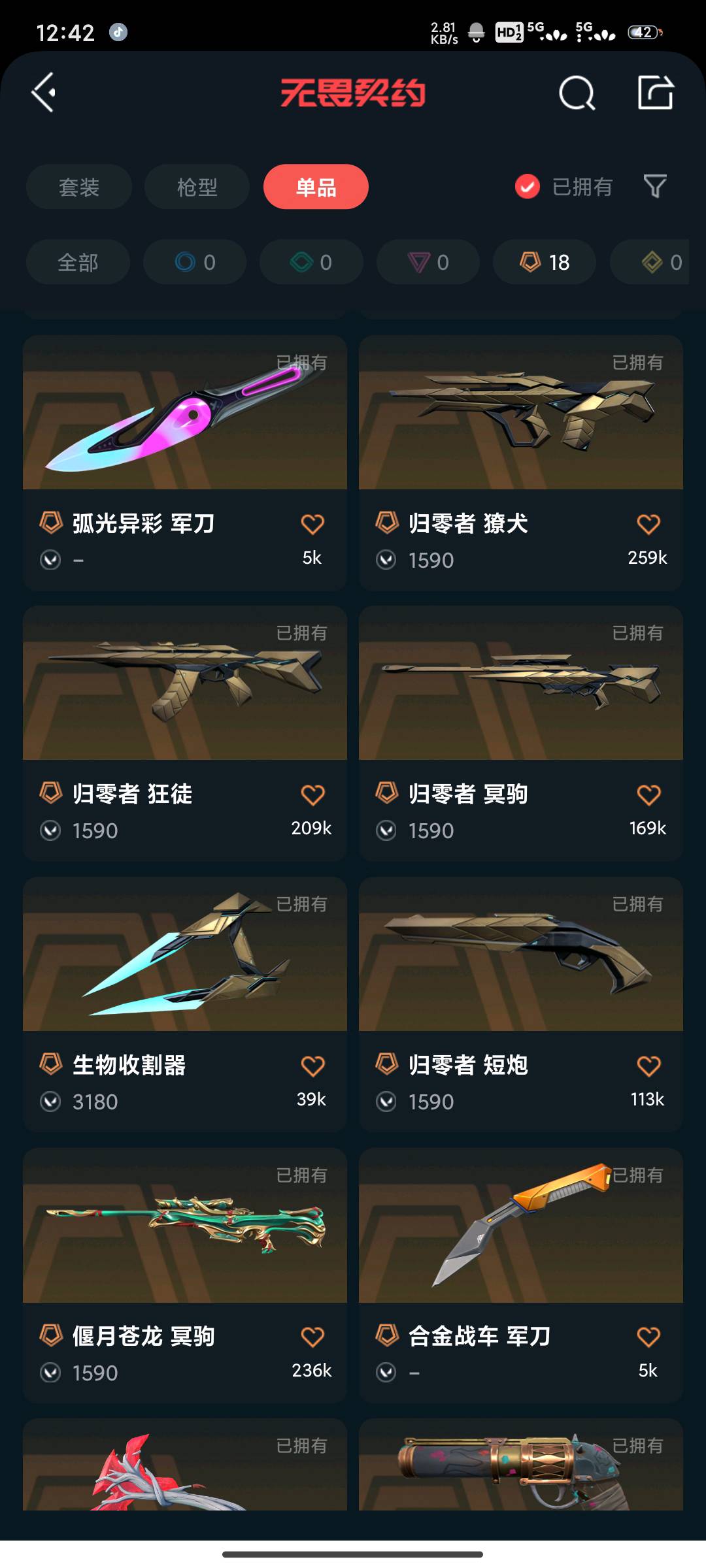
Task: Select the 单品 tab
Action: [316, 187]
